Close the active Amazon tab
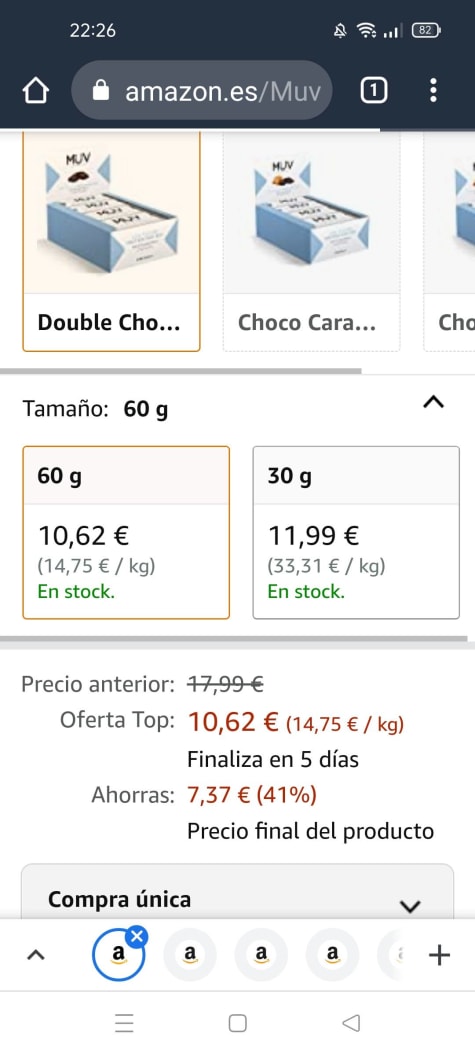The width and height of the screenshot is (475, 1056). [x=137, y=936]
